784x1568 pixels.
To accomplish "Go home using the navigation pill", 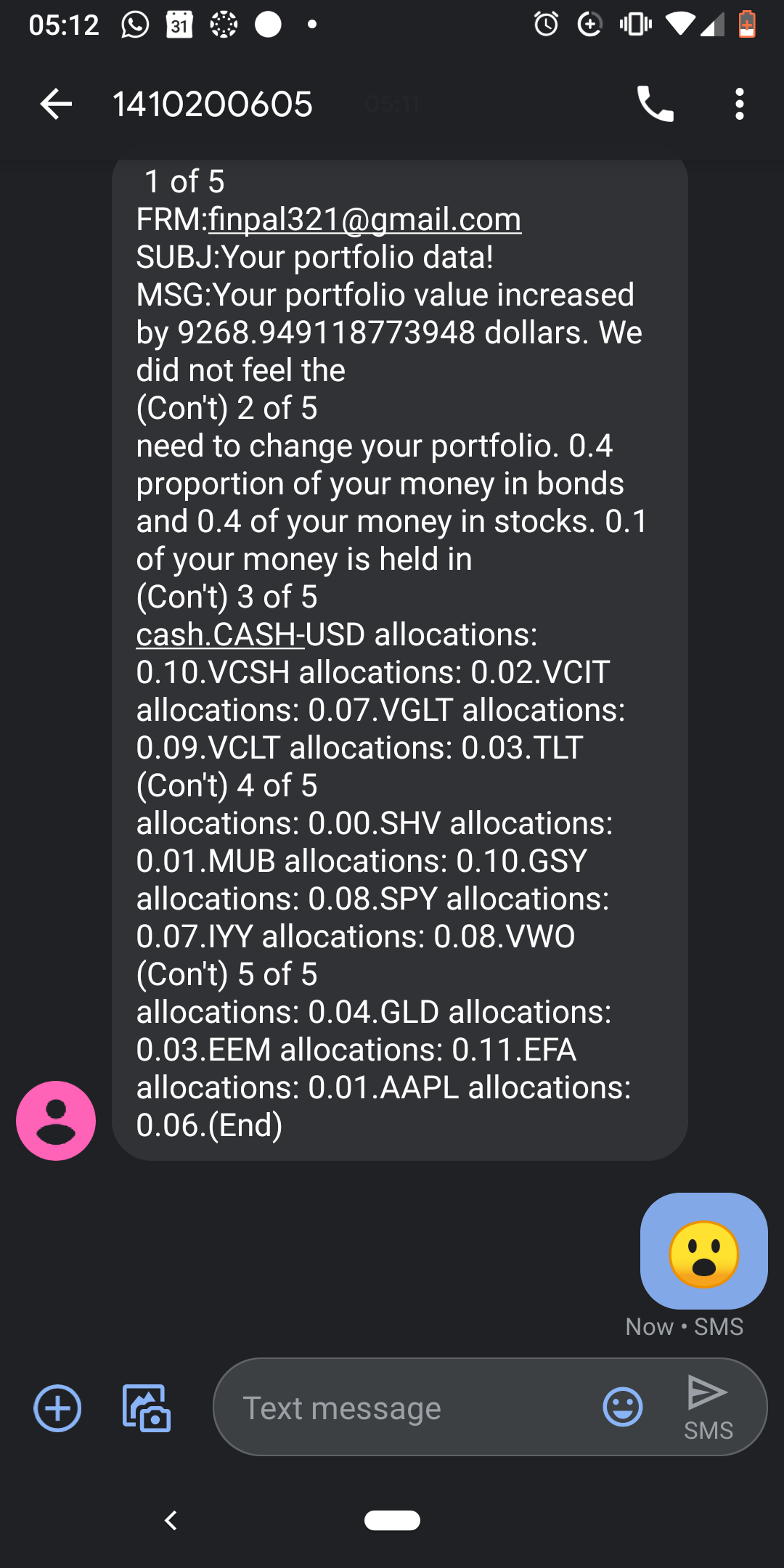I will pyautogui.click(x=392, y=1520).
